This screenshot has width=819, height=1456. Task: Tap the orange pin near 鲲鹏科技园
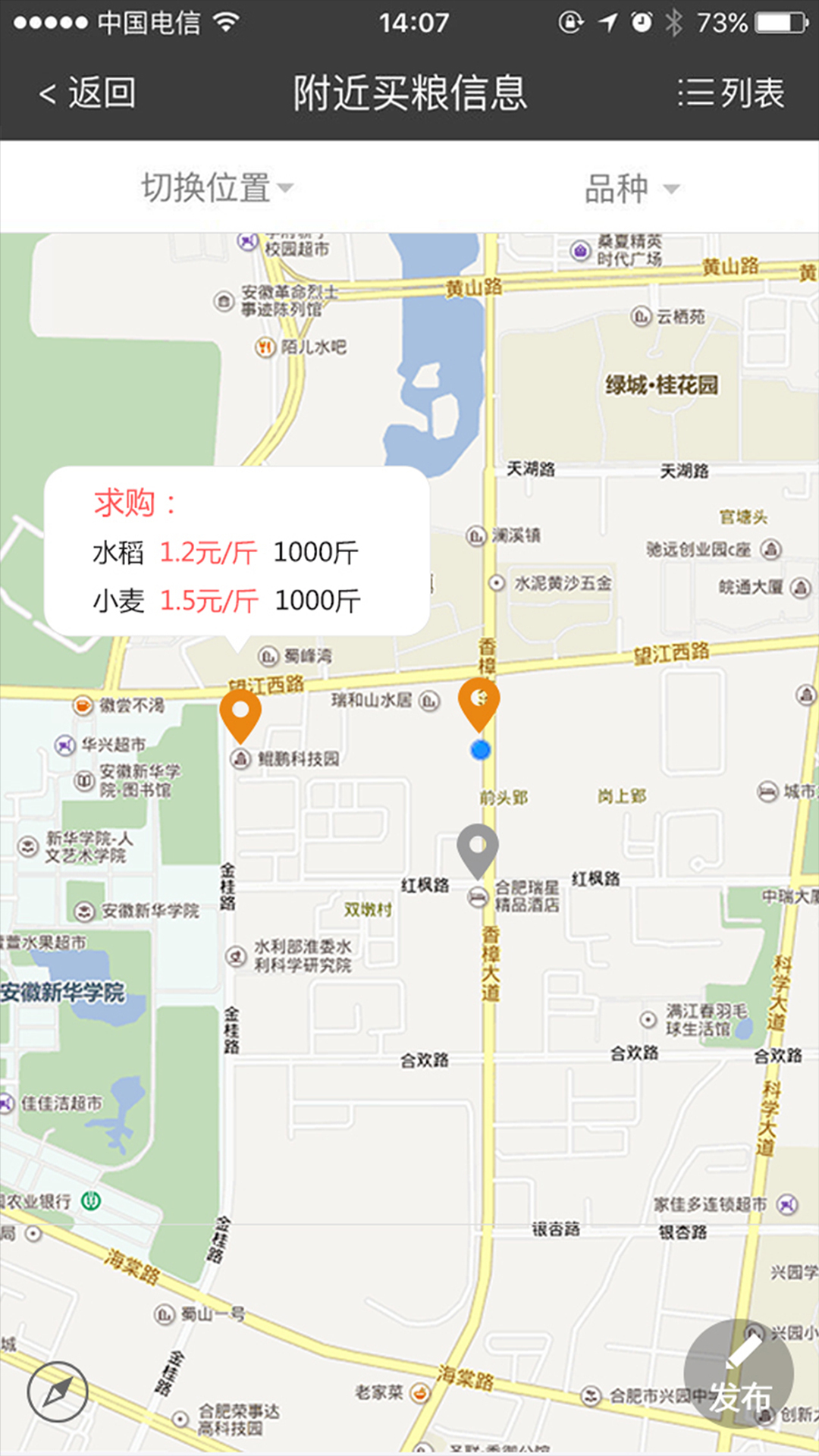(240, 714)
